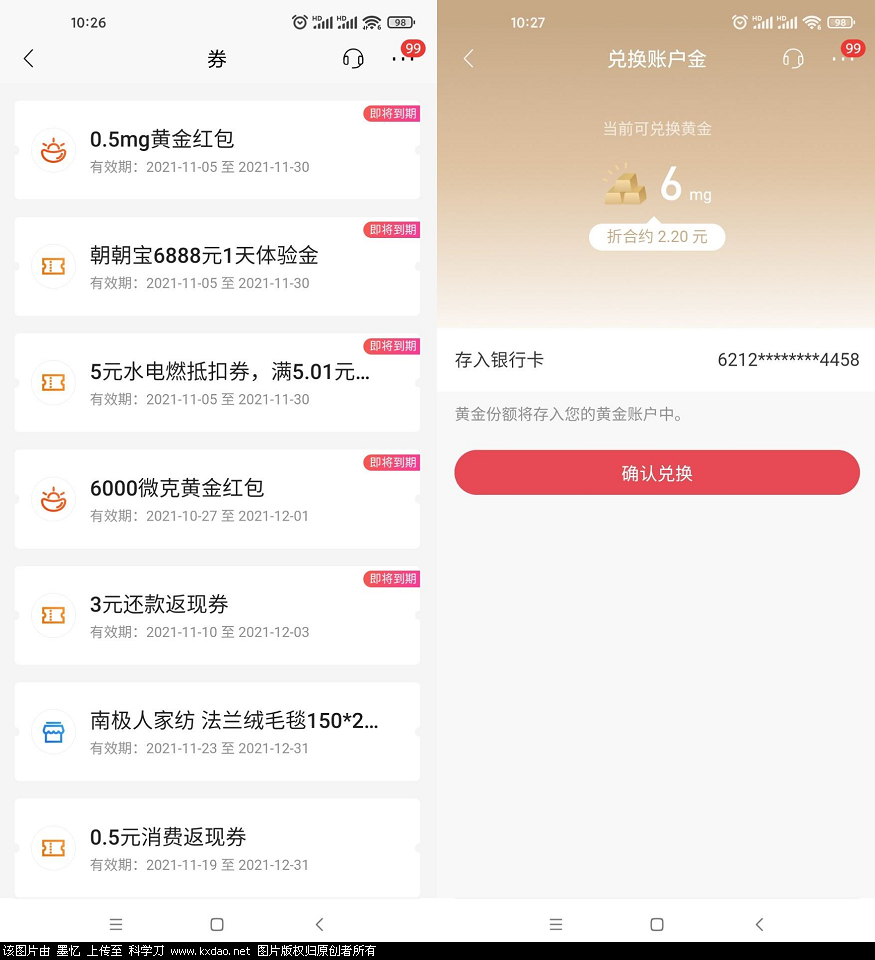Viewport: 875px width, 960px height.
Task: Open the 6000微克黄金红包 coupon
Action: (217, 499)
